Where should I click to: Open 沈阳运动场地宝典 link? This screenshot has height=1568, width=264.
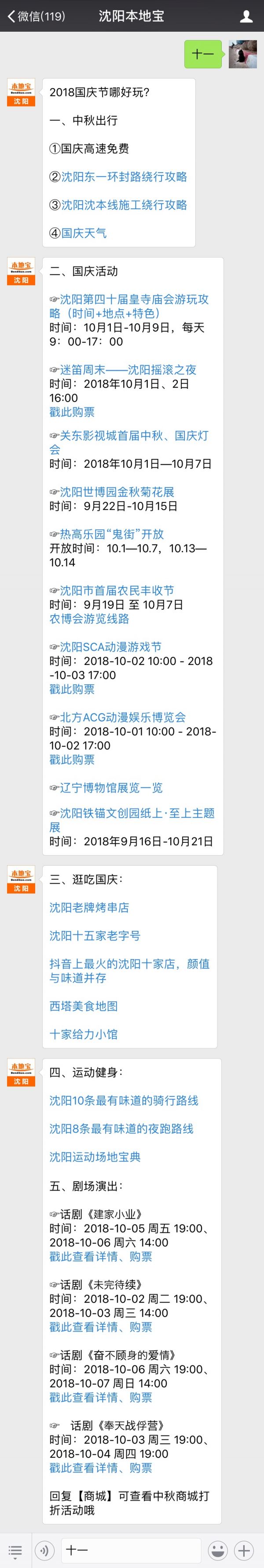[x=95, y=1157]
